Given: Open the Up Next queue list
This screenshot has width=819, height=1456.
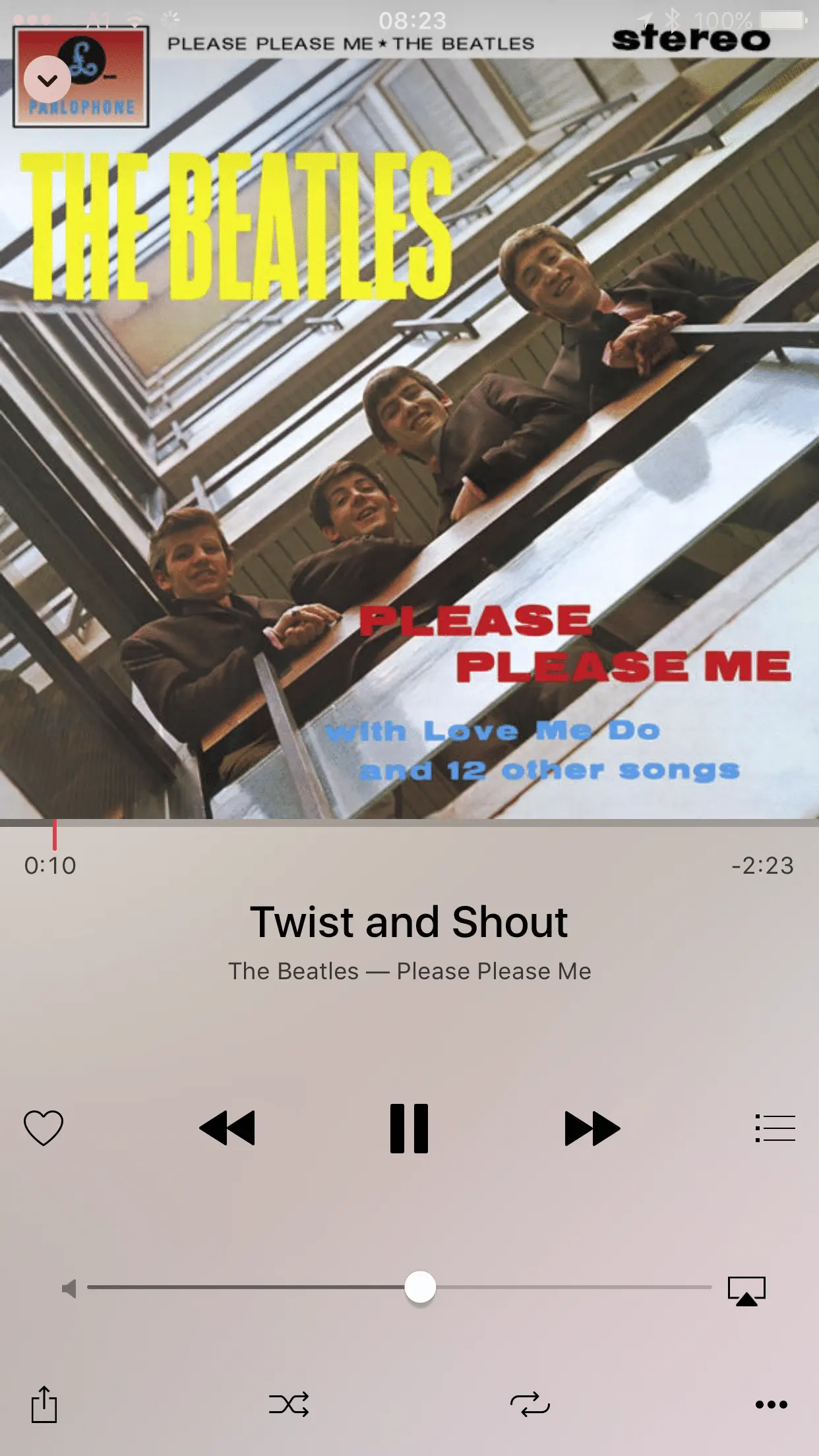Looking at the screenshot, I should (x=775, y=1128).
